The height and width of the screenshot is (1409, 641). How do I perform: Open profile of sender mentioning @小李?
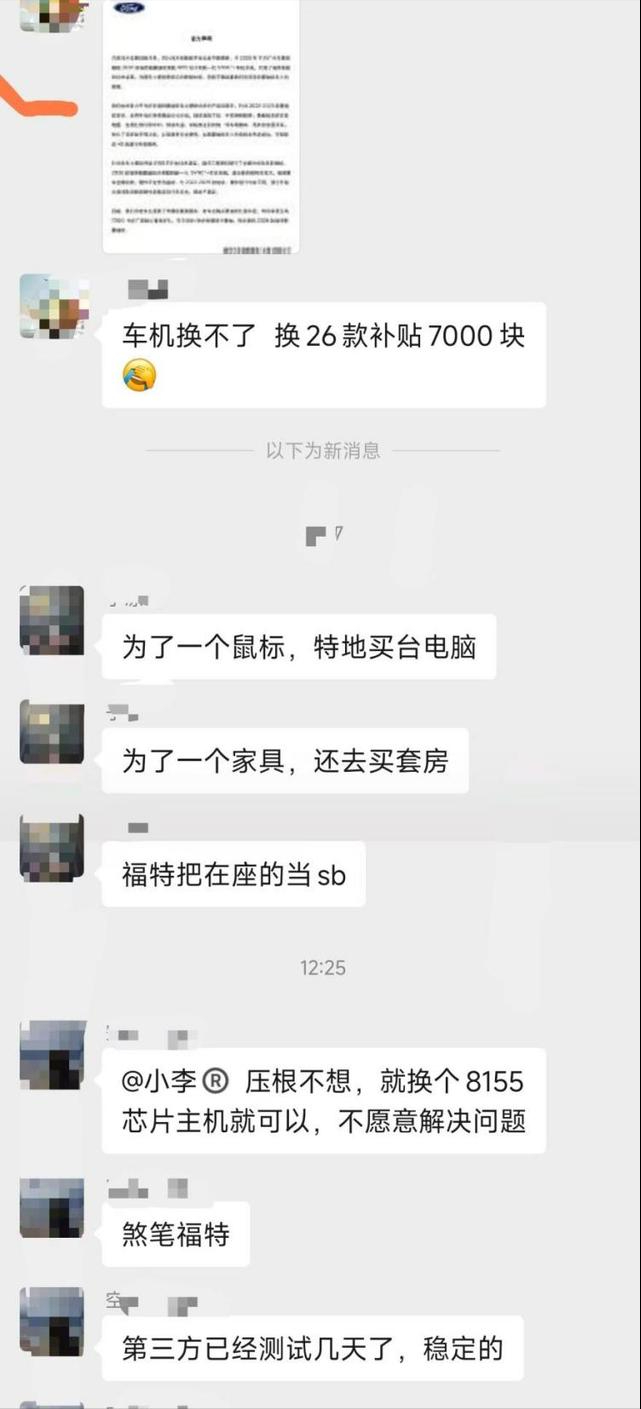pos(51,1055)
